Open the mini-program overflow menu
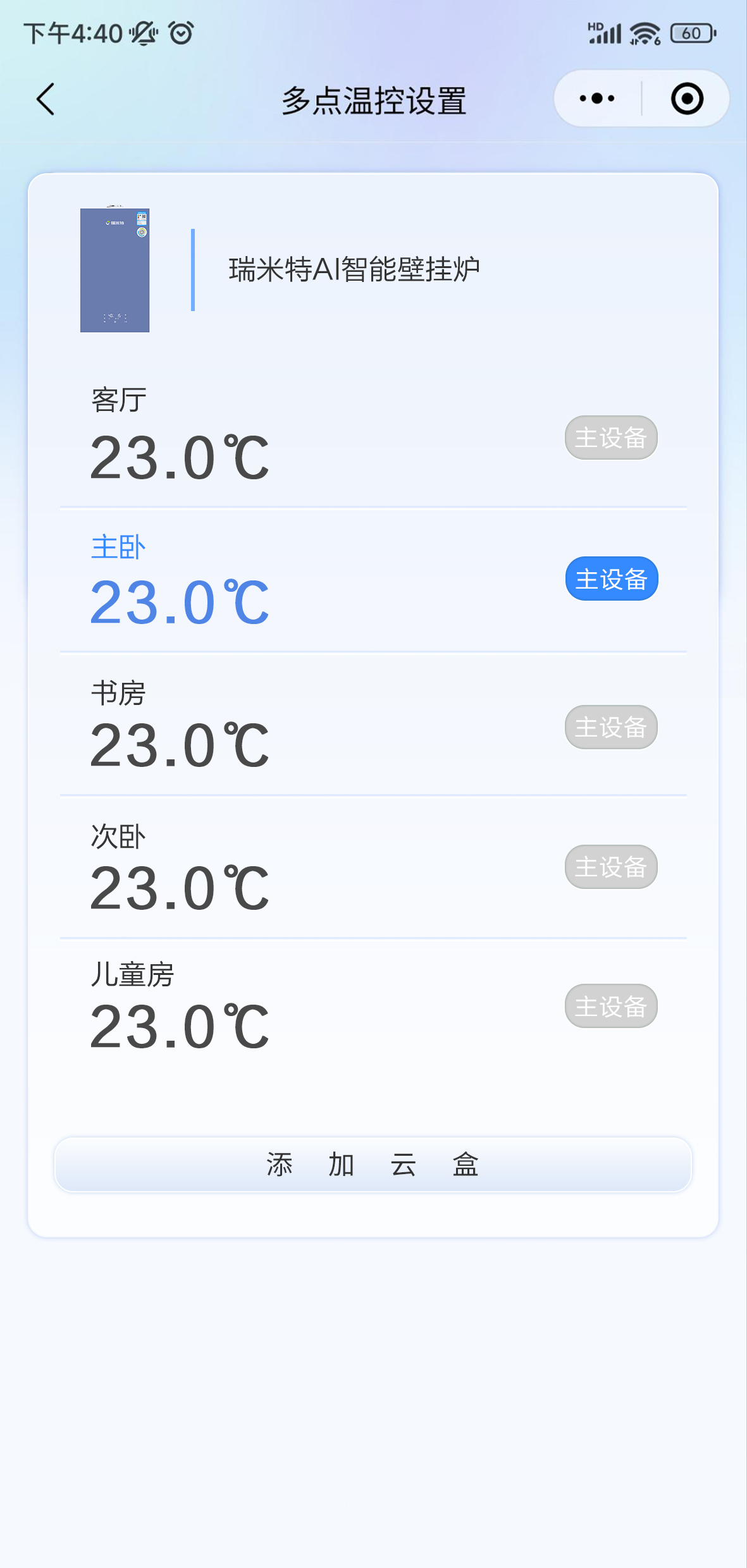Screen dimensions: 747x1568 (597, 99)
